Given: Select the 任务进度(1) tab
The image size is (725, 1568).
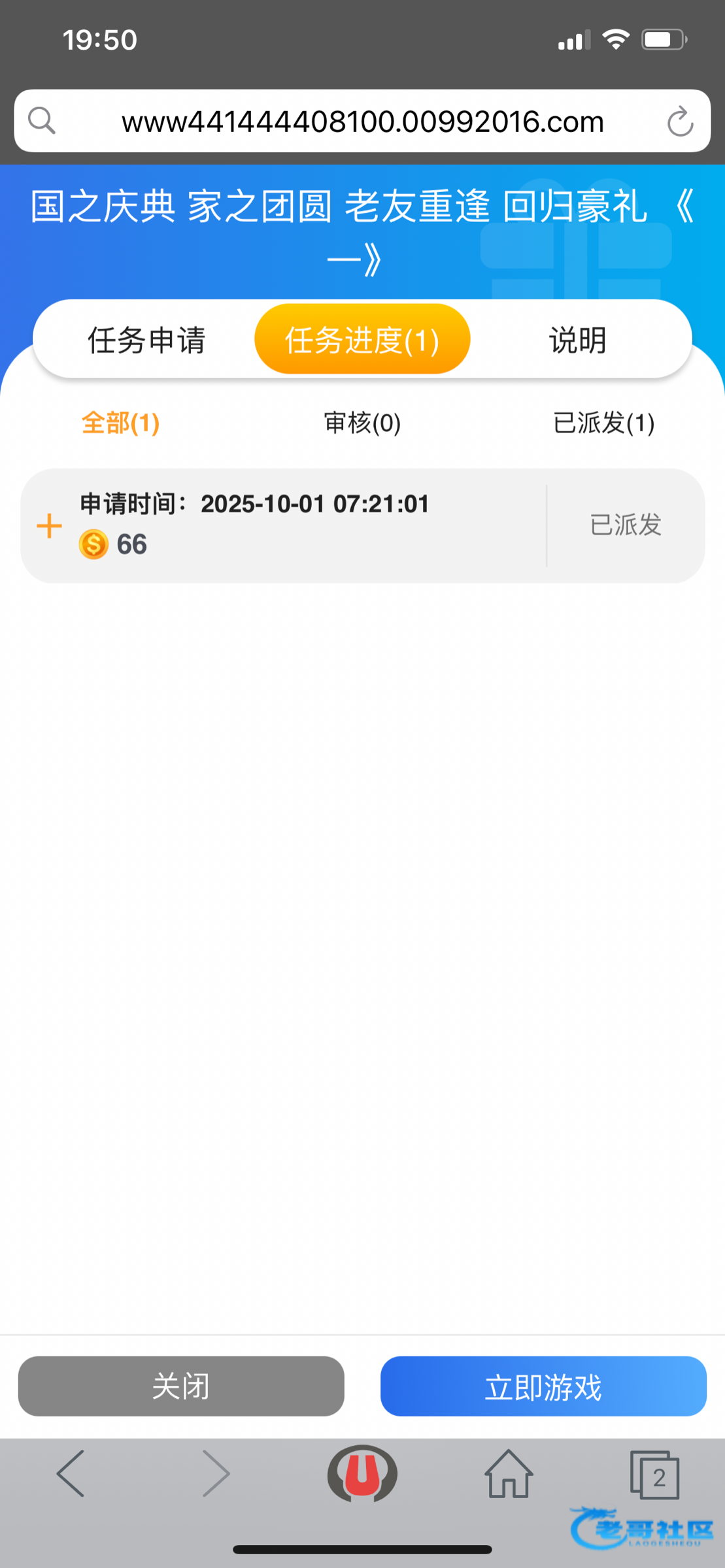Looking at the screenshot, I should pyautogui.click(x=362, y=339).
